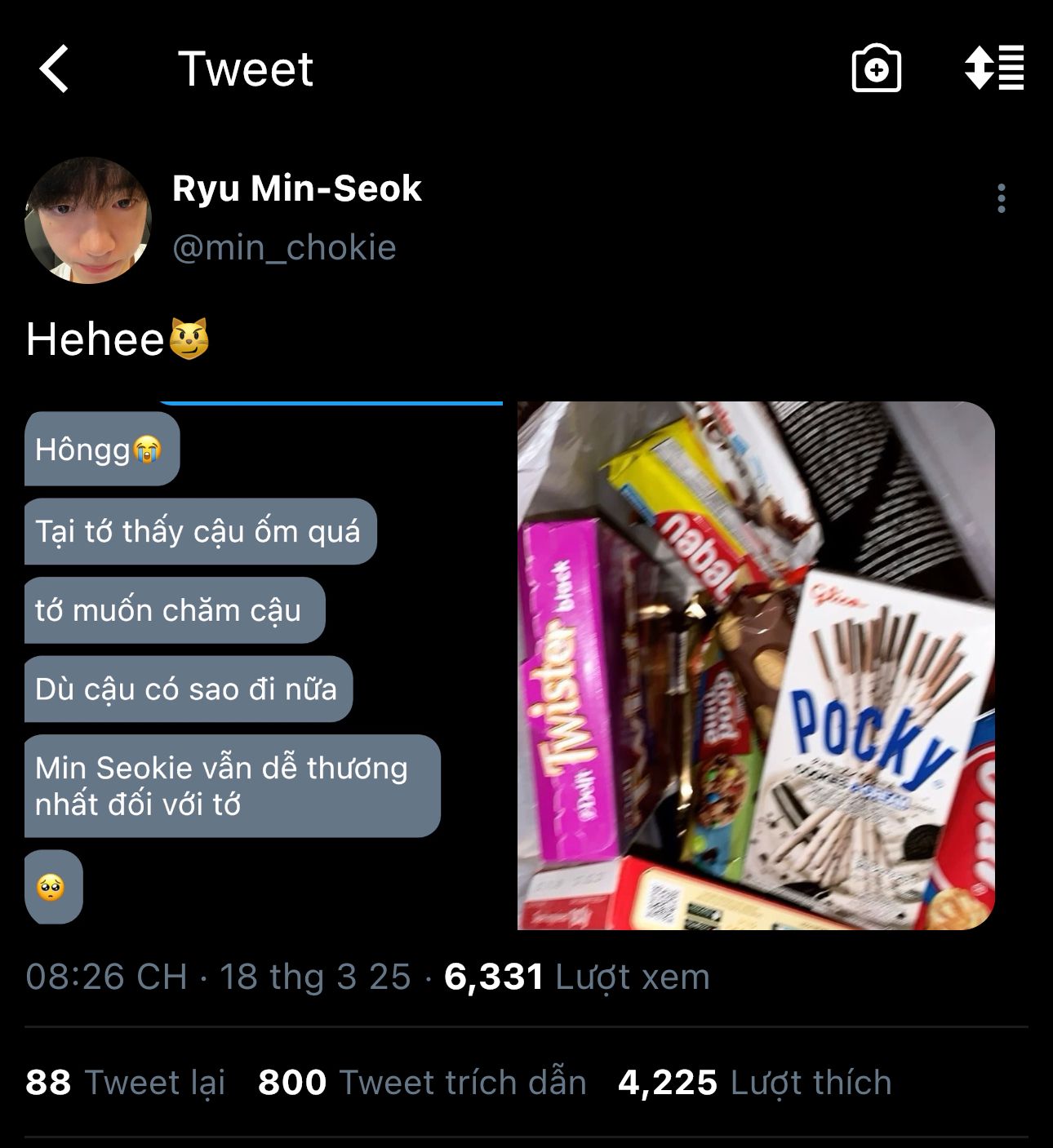Open Ryu Min-Seok's profile picture
Image resolution: width=1053 pixels, height=1148 pixels.
pyautogui.click(x=88, y=220)
